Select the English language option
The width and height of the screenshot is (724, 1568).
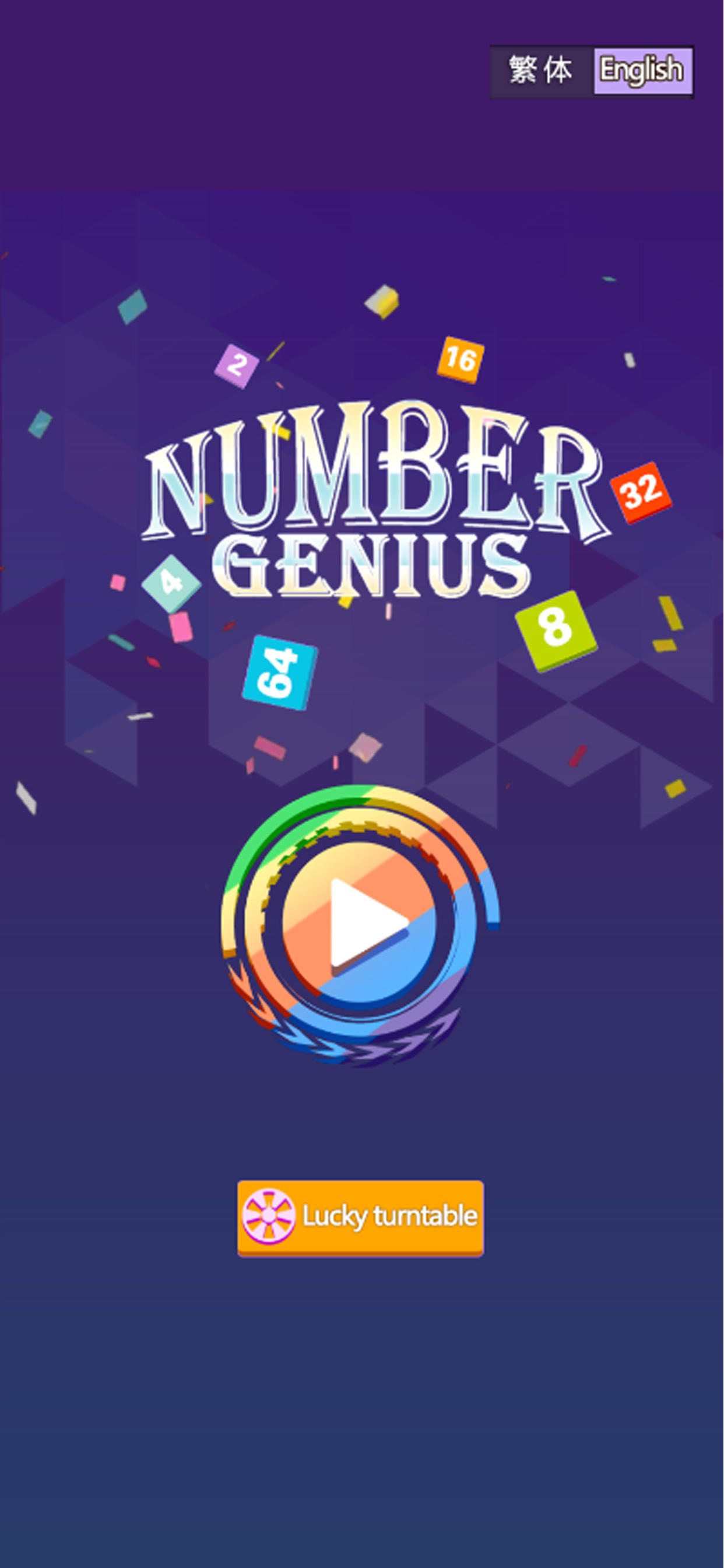point(642,71)
